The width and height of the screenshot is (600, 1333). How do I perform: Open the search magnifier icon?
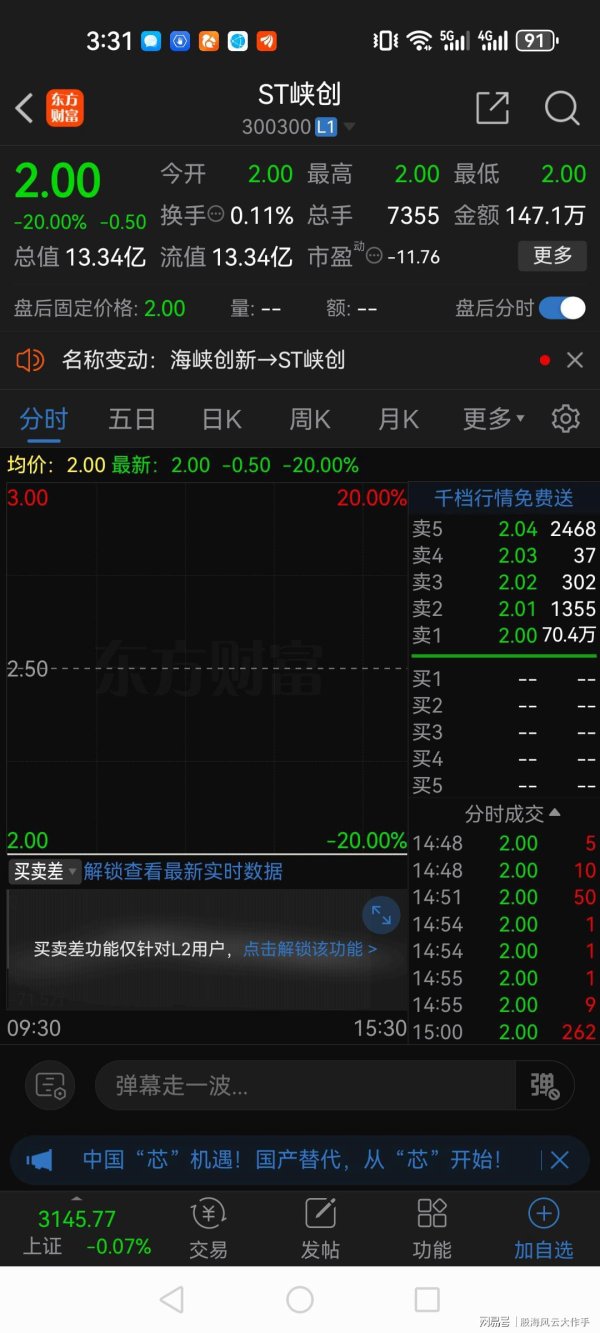pos(562,108)
